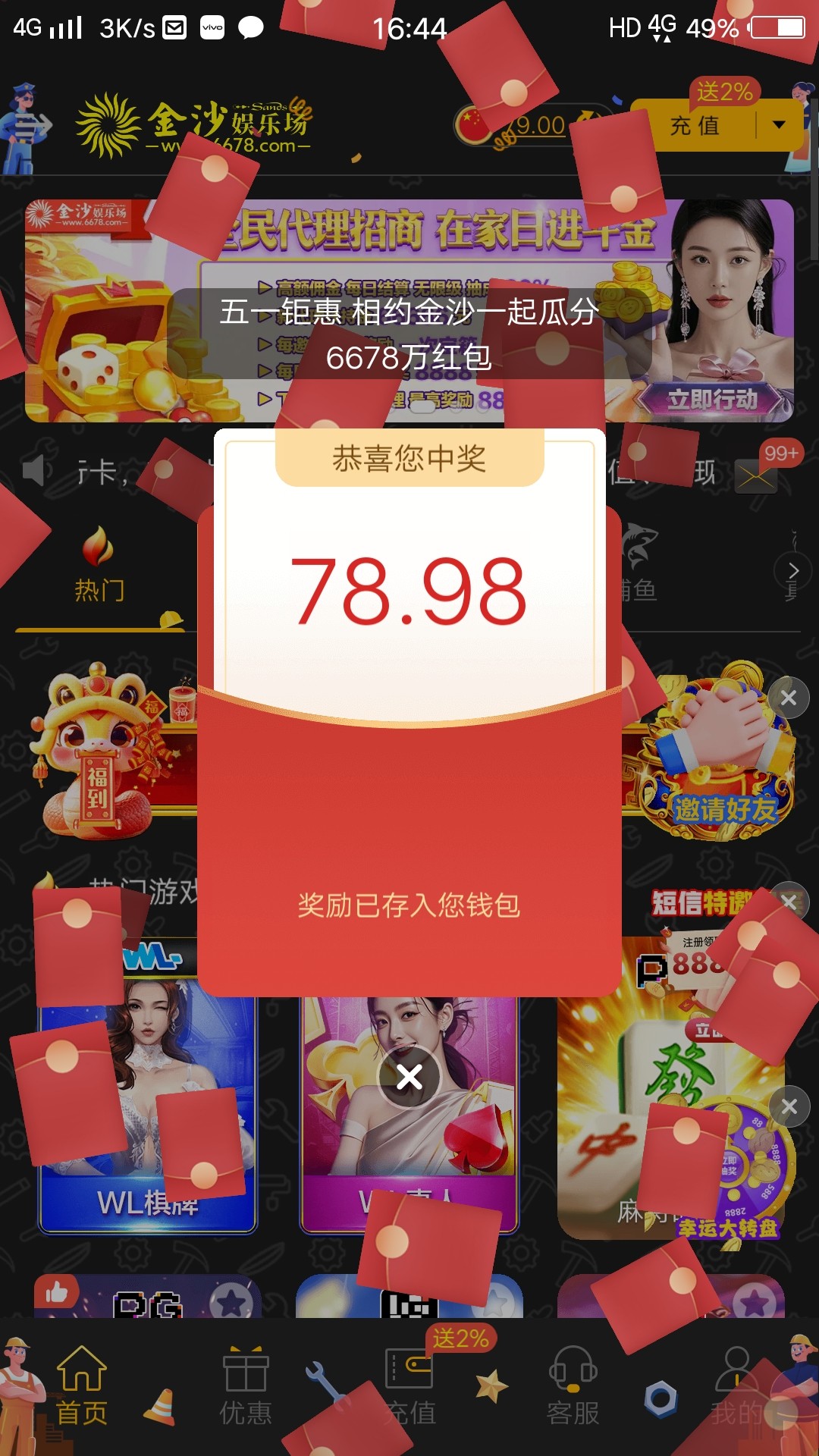Dismiss the 邀请好友 floating promo
819x1456 pixels.
(789, 698)
